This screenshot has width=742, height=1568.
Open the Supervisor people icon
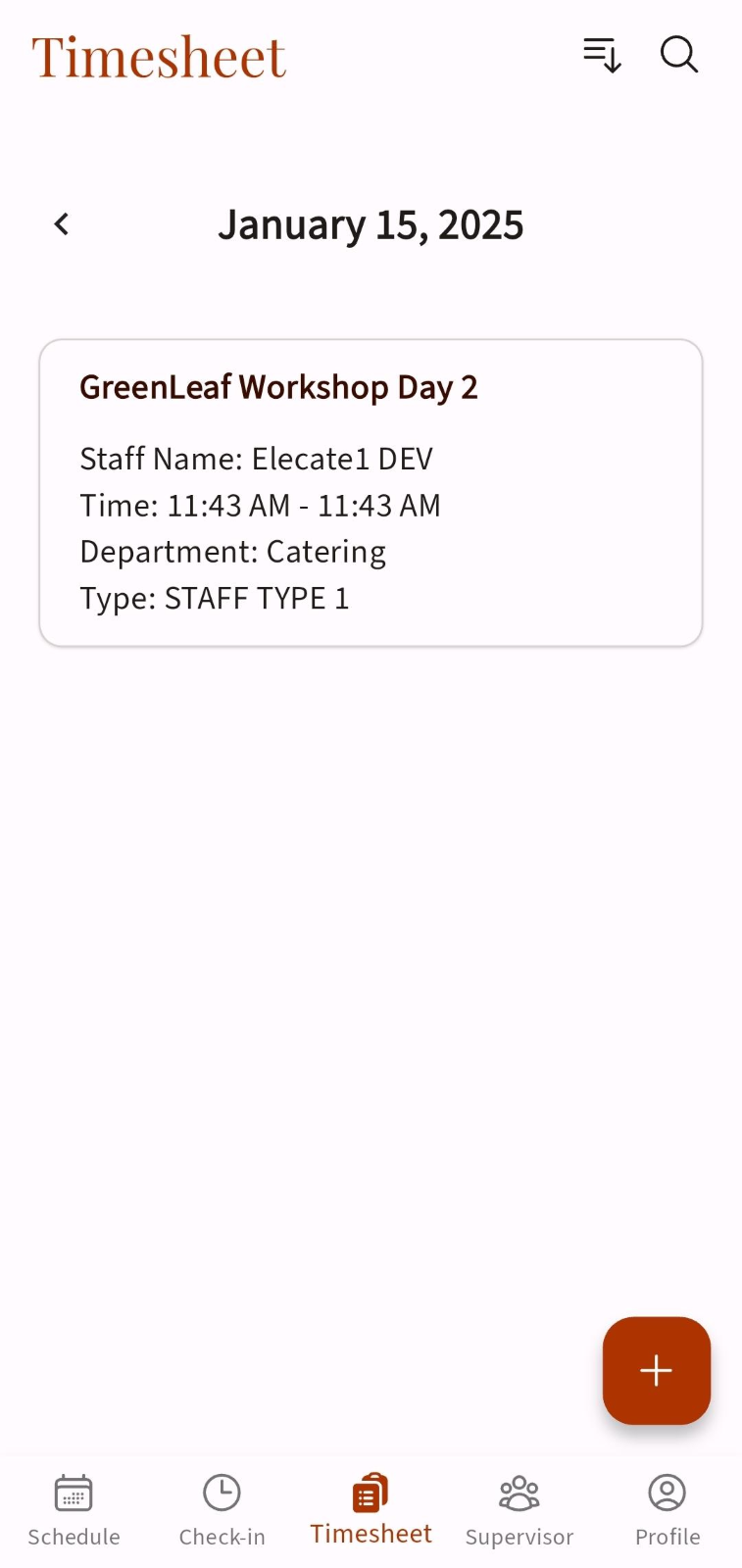[x=519, y=1493]
